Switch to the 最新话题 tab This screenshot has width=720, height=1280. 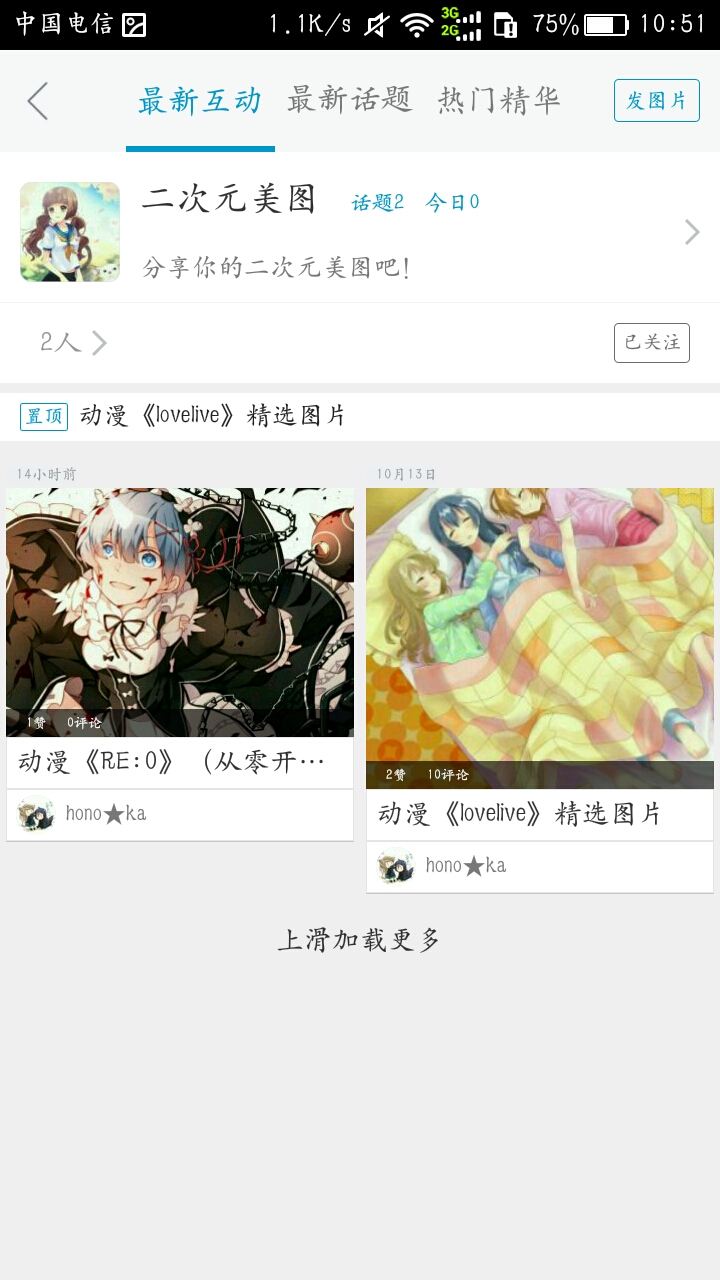[x=349, y=101]
